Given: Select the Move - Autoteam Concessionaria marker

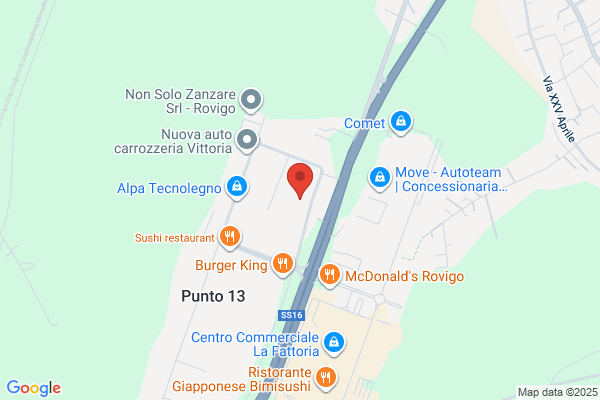Looking at the screenshot, I should (380, 178).
